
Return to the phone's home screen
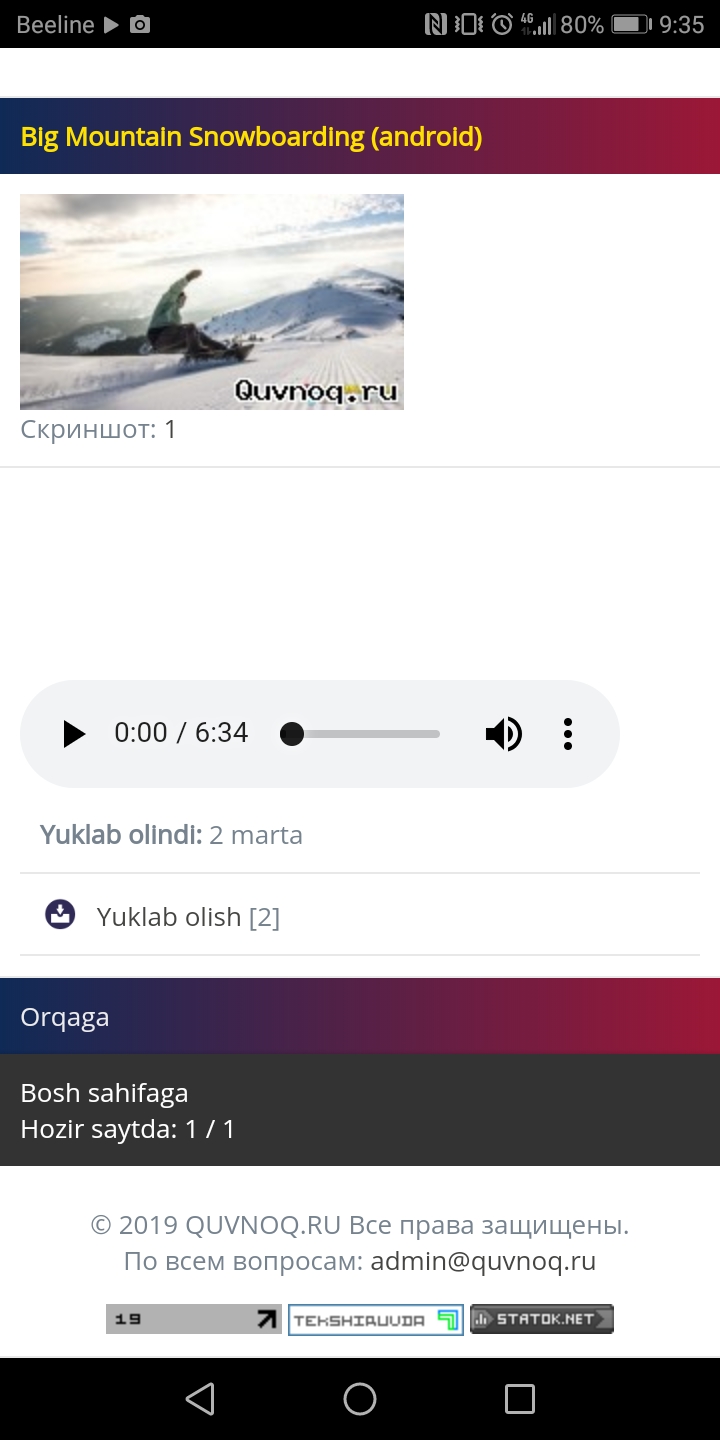360,1399
